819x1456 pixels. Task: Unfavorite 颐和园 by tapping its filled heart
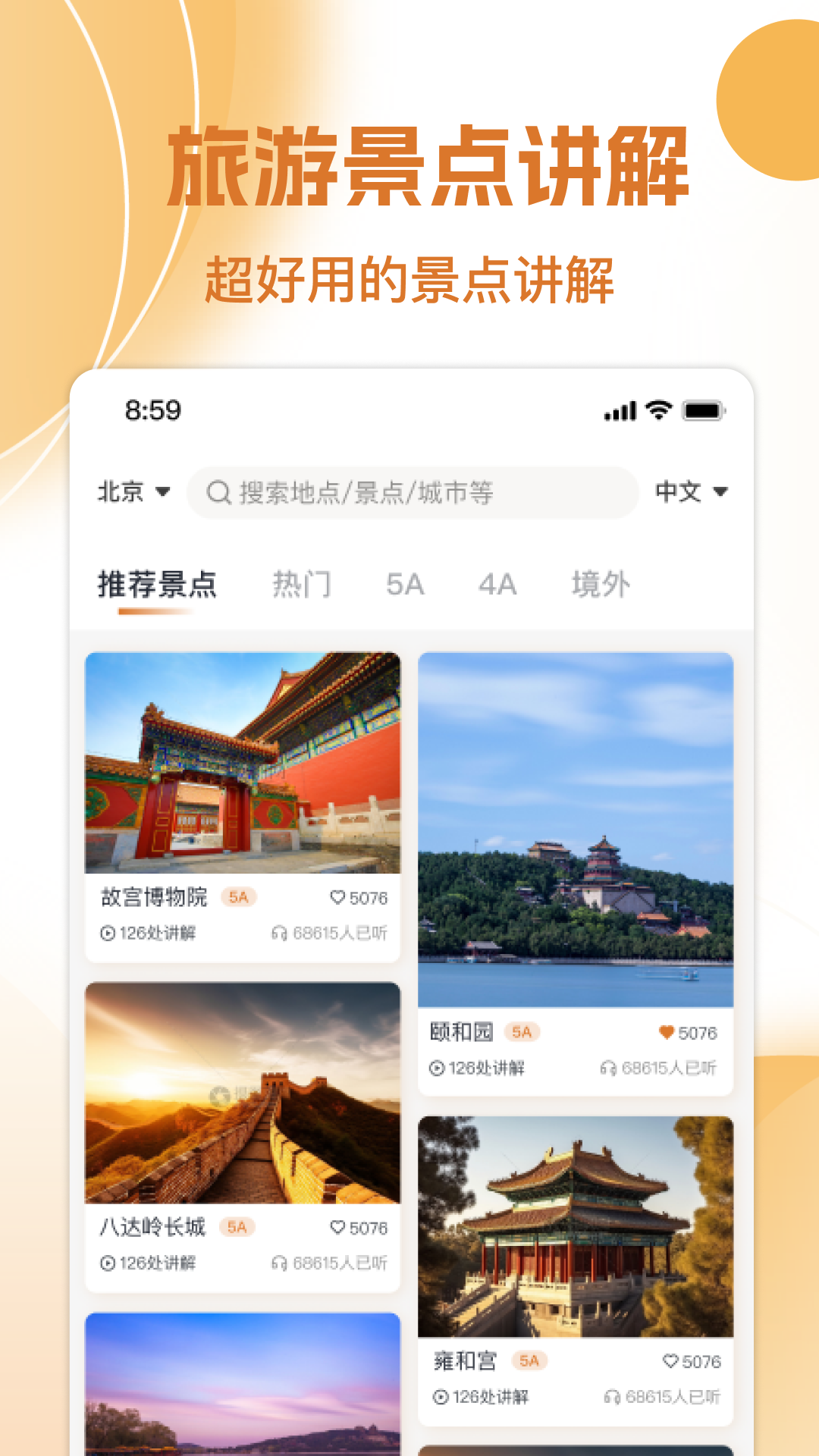pyautogui.click(x=665, y=1031)
